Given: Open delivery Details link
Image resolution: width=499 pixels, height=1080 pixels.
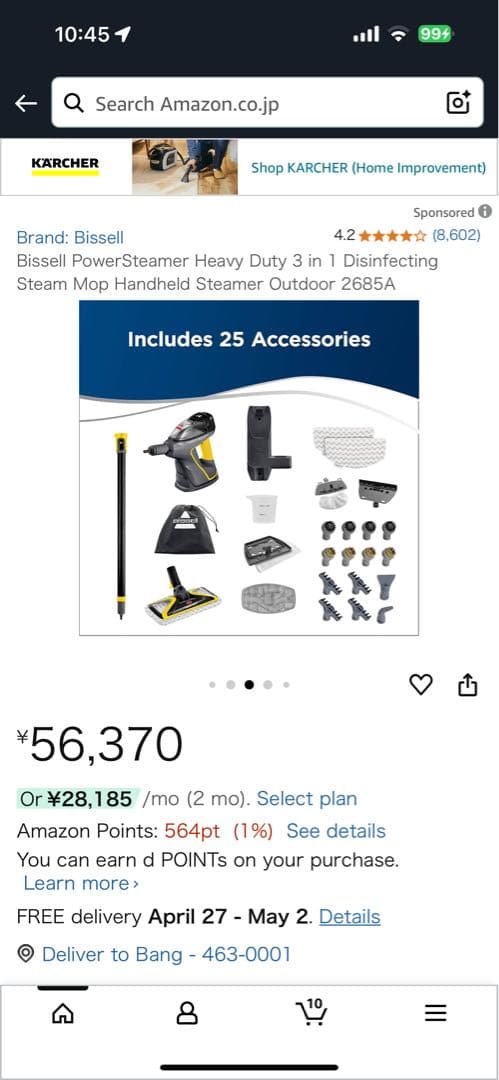Looking at the screenshot, I should [349, 917].
